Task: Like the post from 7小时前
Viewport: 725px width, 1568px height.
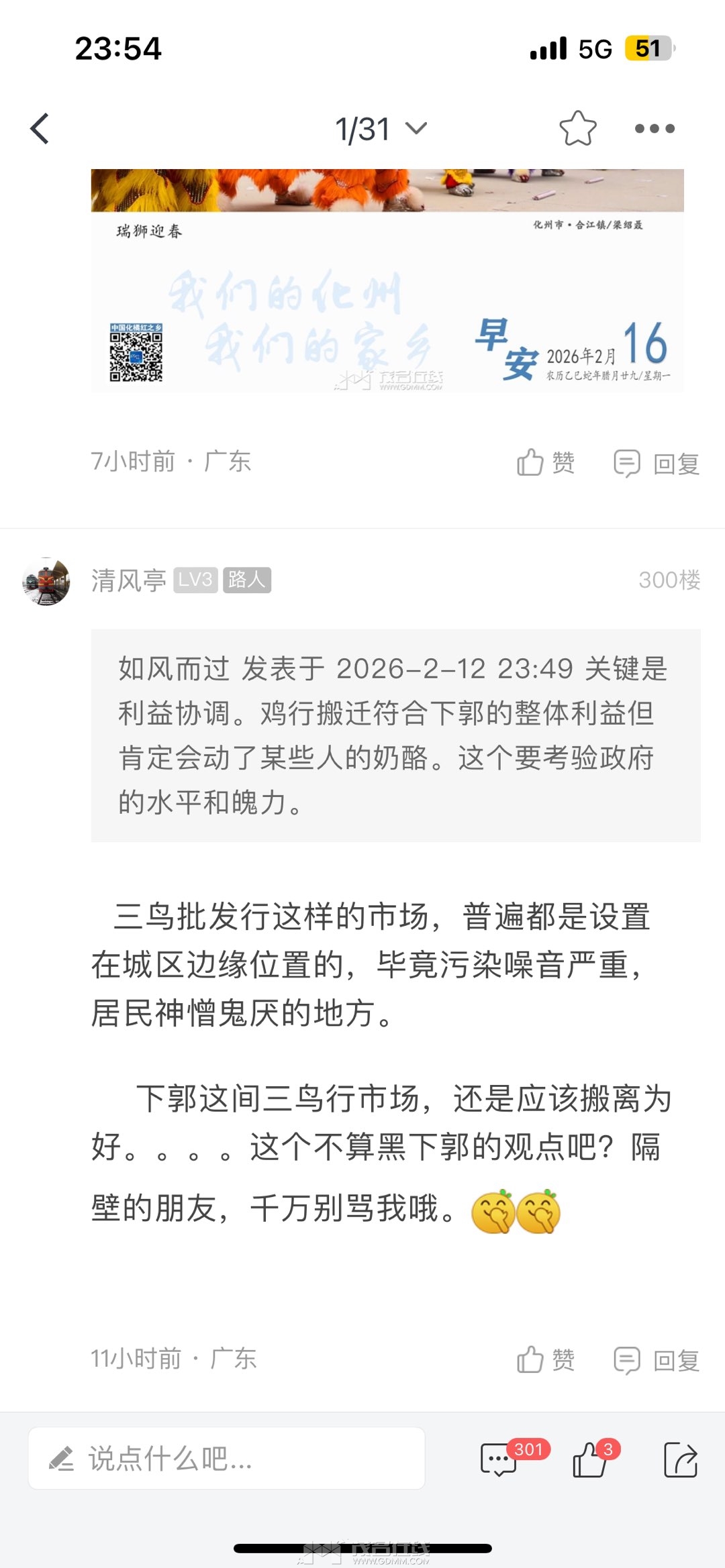Action: coord(546,463)
